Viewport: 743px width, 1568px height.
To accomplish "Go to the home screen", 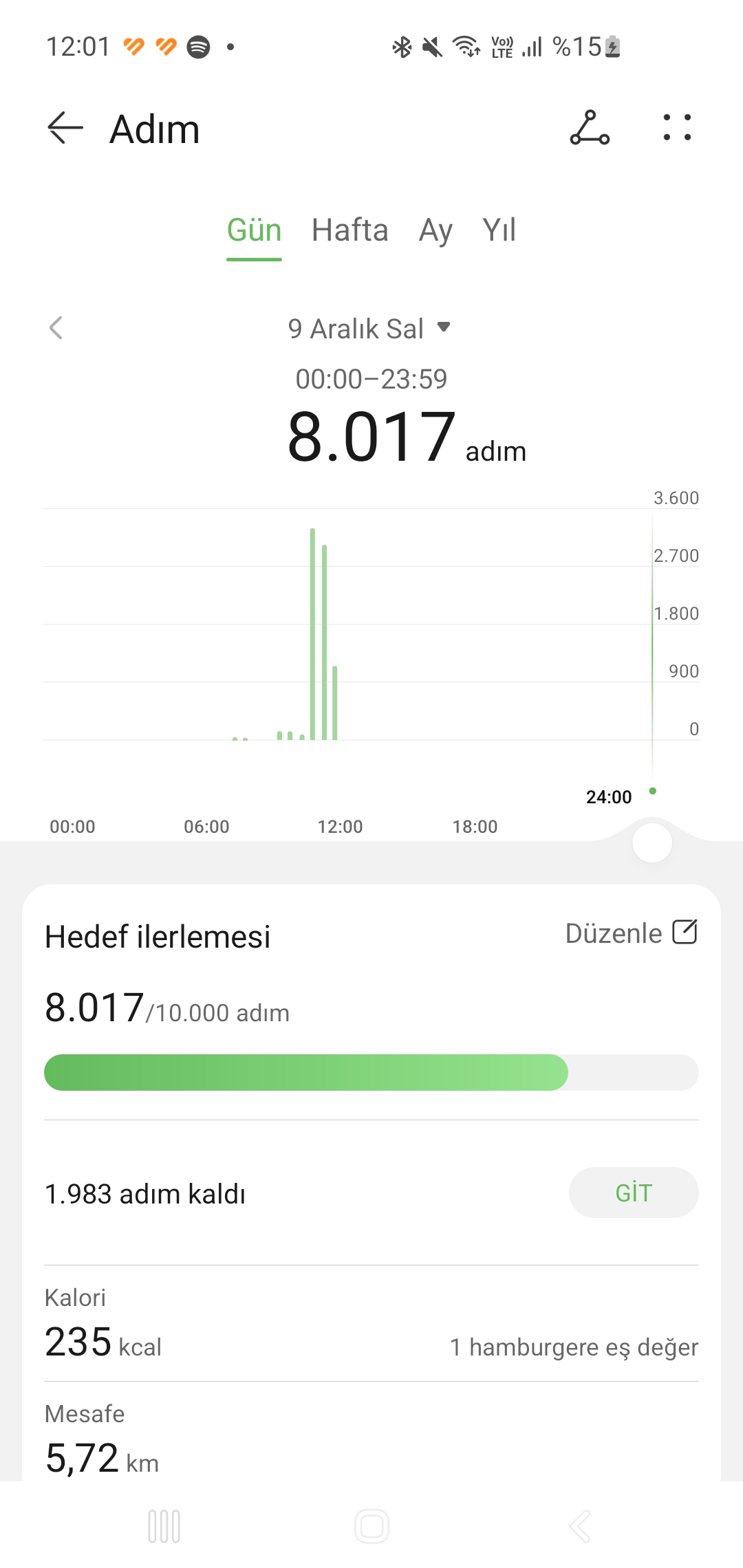I will click(x=371, y=1527).
